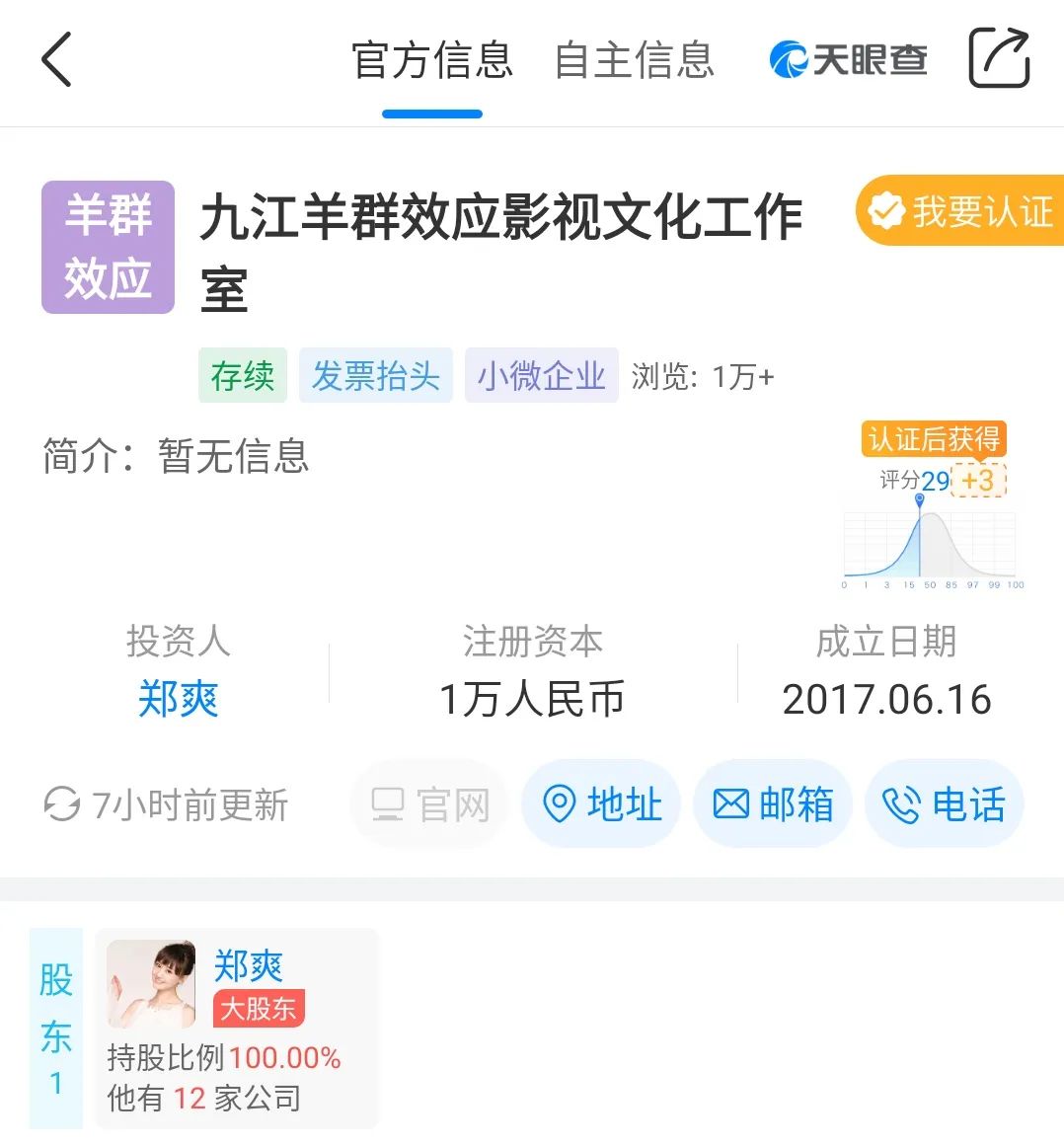Open investor 郑爽 link
This screenshot has height=1146, width=1064.
point(178,699)
